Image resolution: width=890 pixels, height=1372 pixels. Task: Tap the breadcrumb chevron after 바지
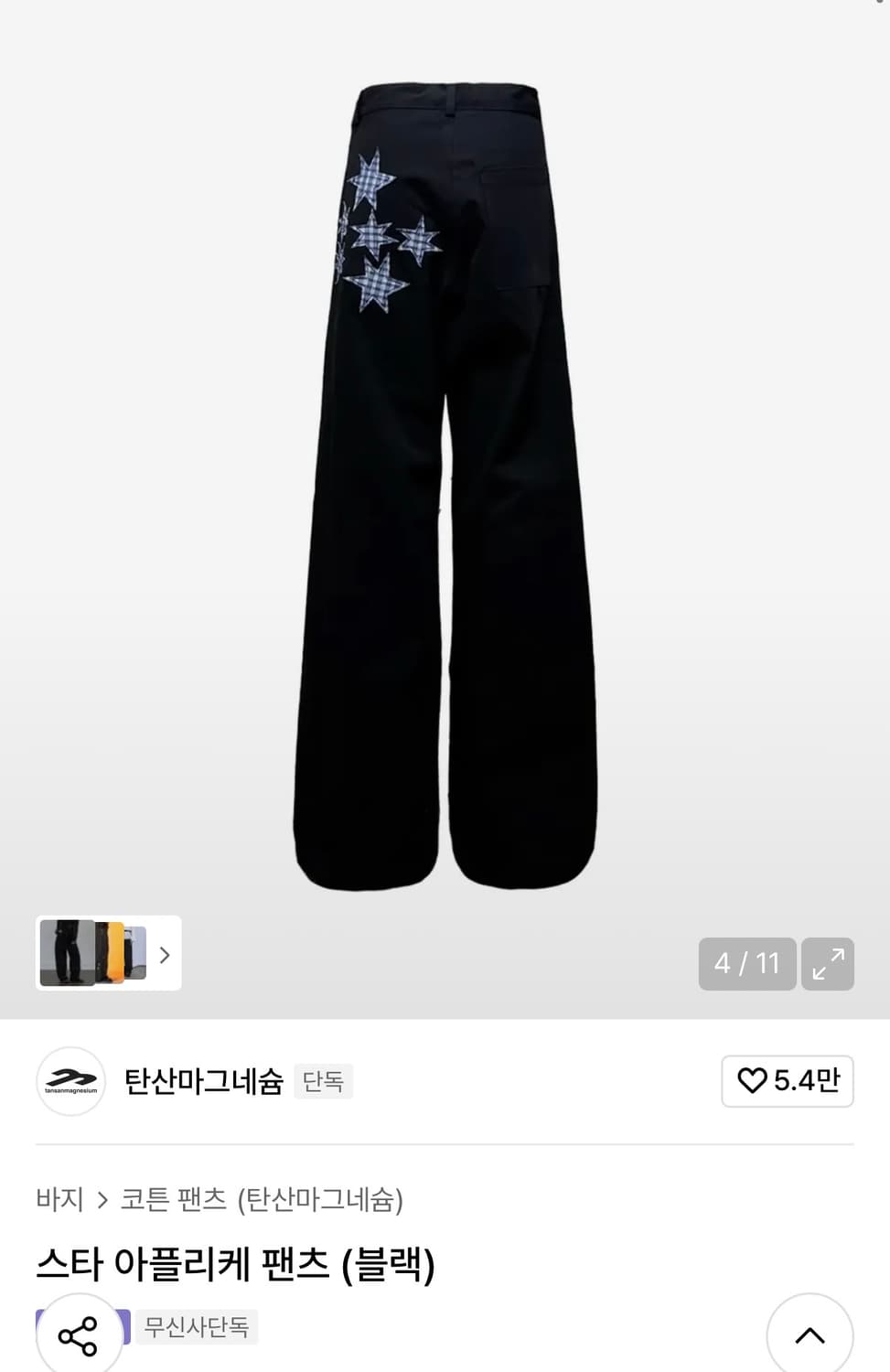101,1201
